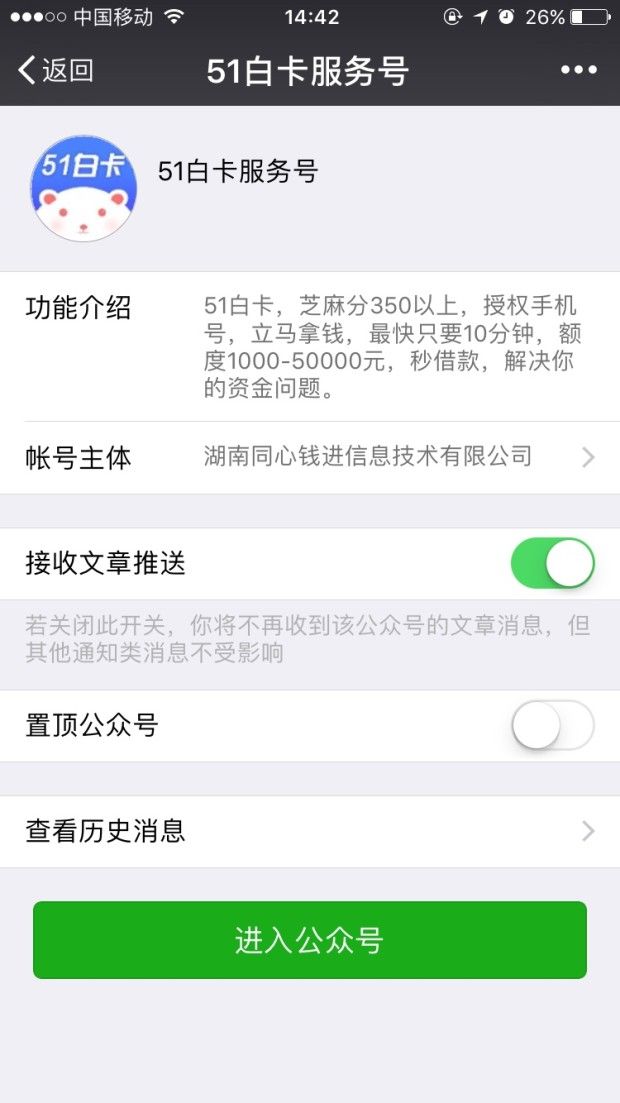Enable the 置顶公众号 switch
The height and width of the screenshot is (1103, 620).
coord(552,726)
